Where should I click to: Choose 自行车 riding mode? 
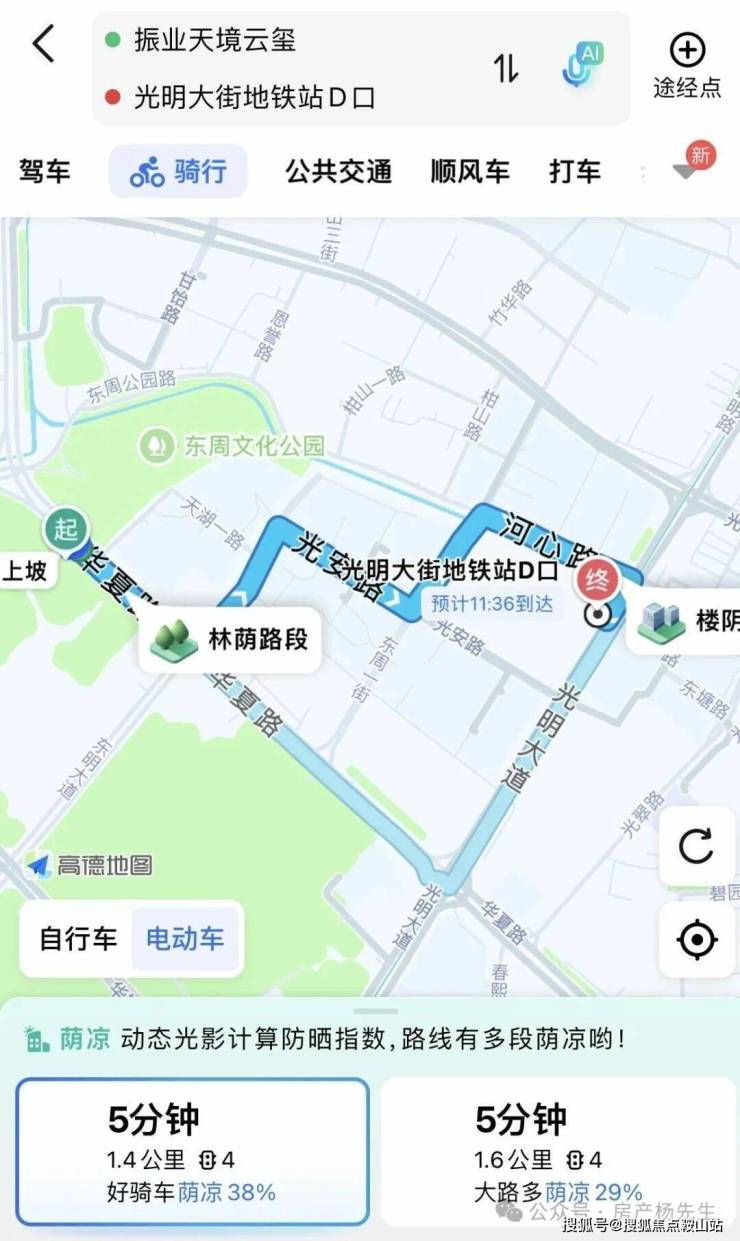pyautogui.click(x=78, y=939)
